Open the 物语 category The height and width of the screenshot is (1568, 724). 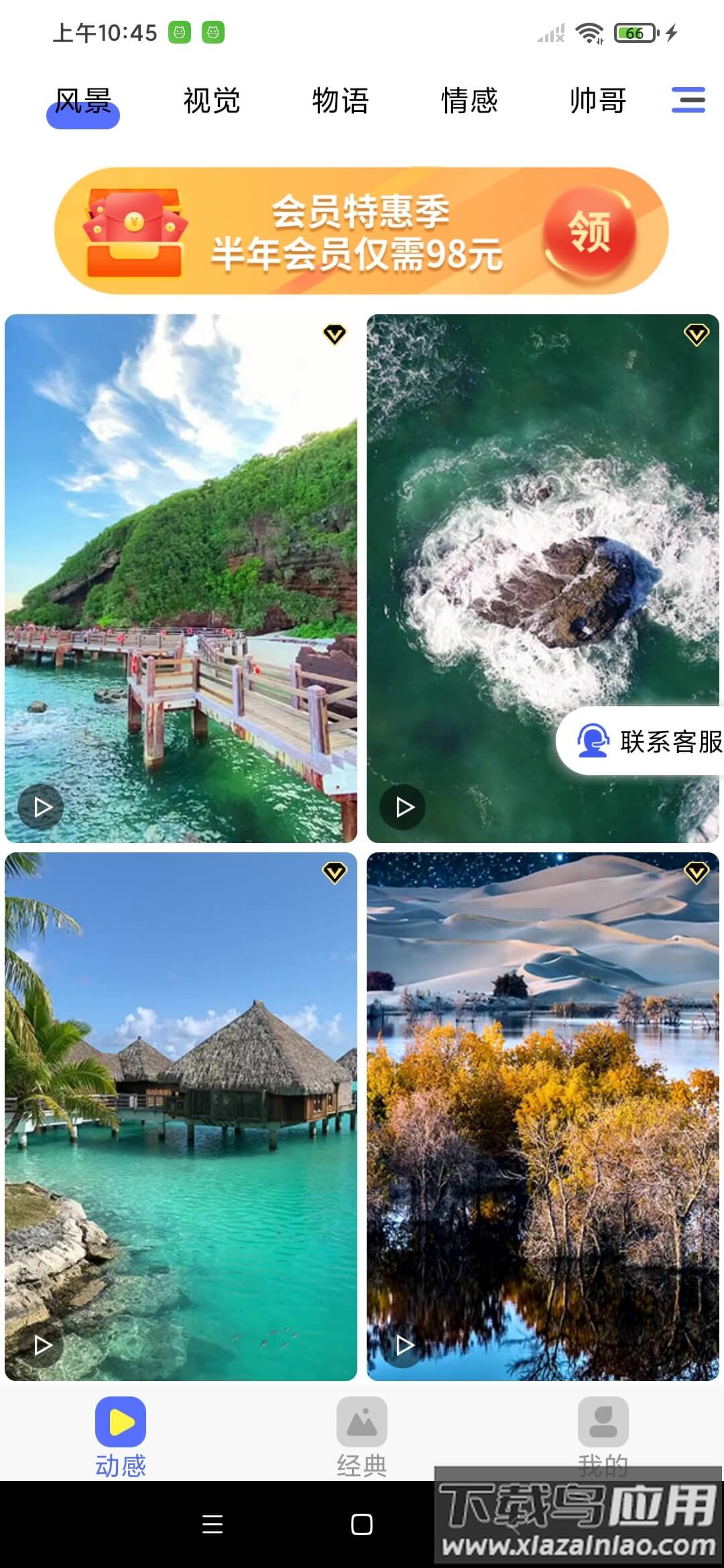pos(340,101)
